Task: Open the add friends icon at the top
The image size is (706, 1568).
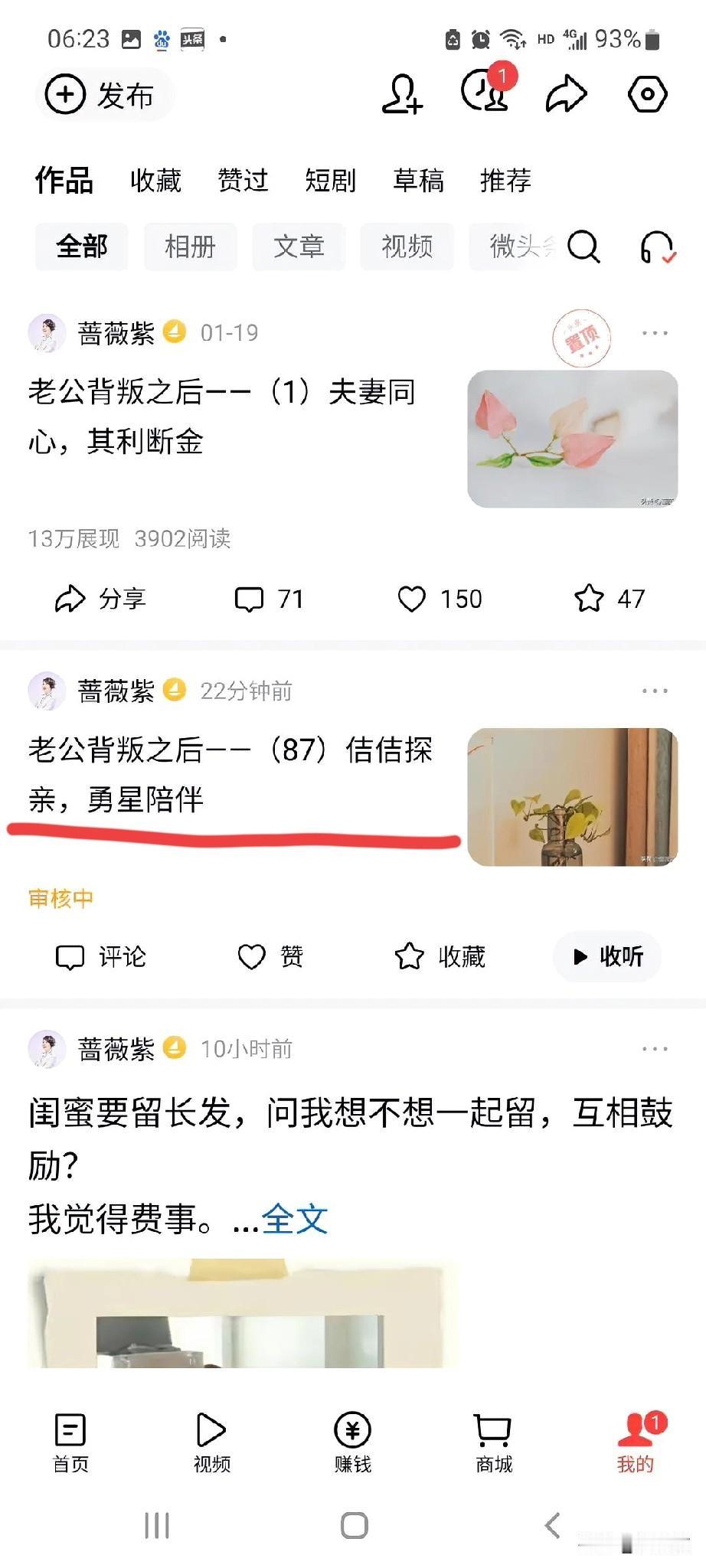Action: pyautogui.click(x=401, y=93)
